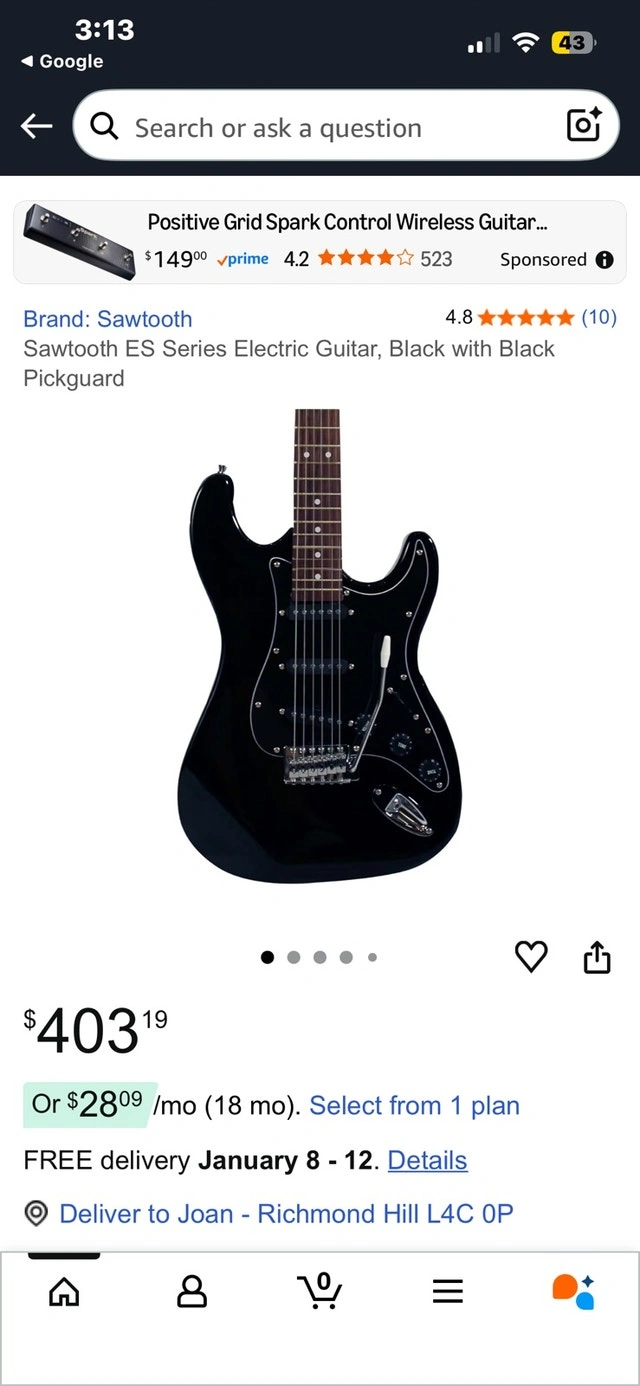Open the Select from 1 plan link
Image resolution: width=640 pixels, height=1386 pixels.
point(414,1106)
